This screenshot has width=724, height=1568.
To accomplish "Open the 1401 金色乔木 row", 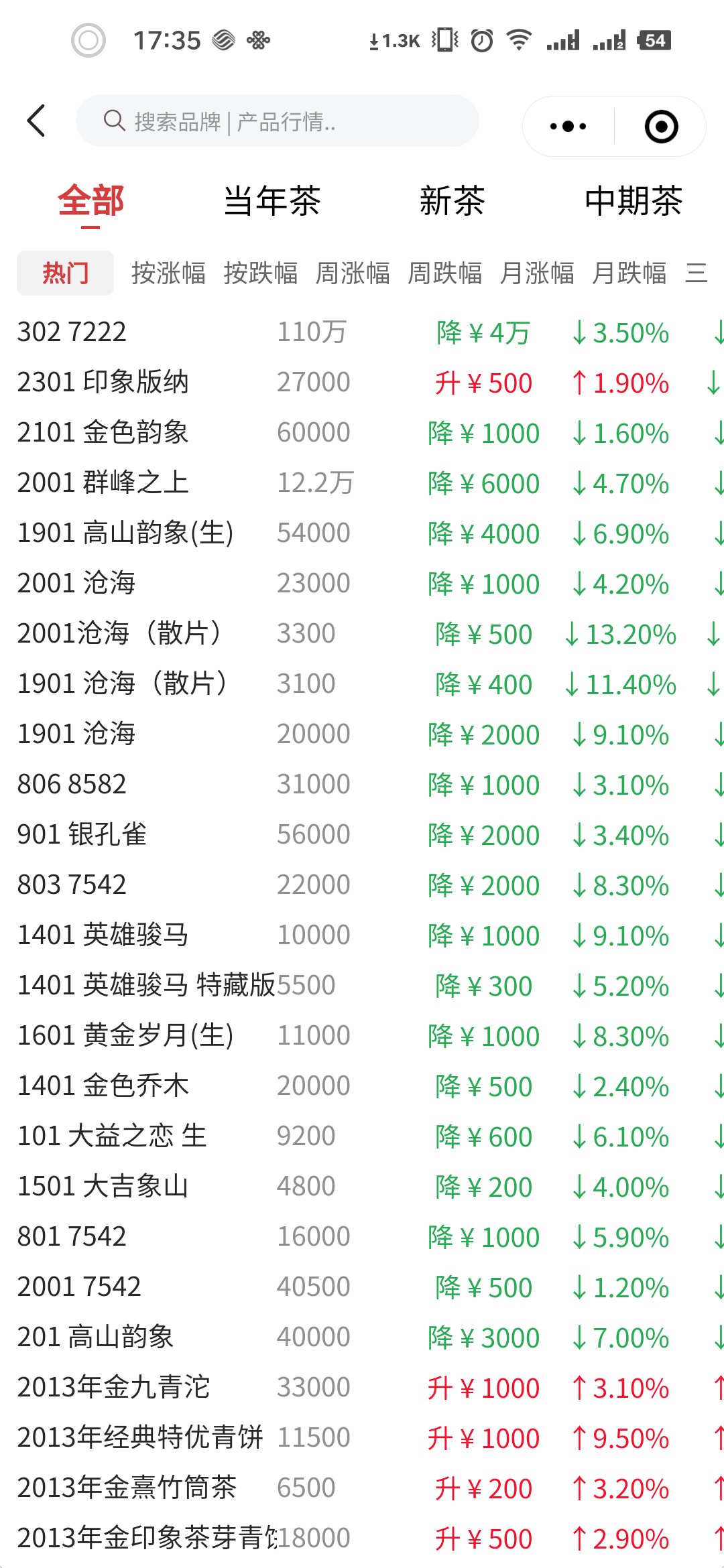I will pos(362,1086).
